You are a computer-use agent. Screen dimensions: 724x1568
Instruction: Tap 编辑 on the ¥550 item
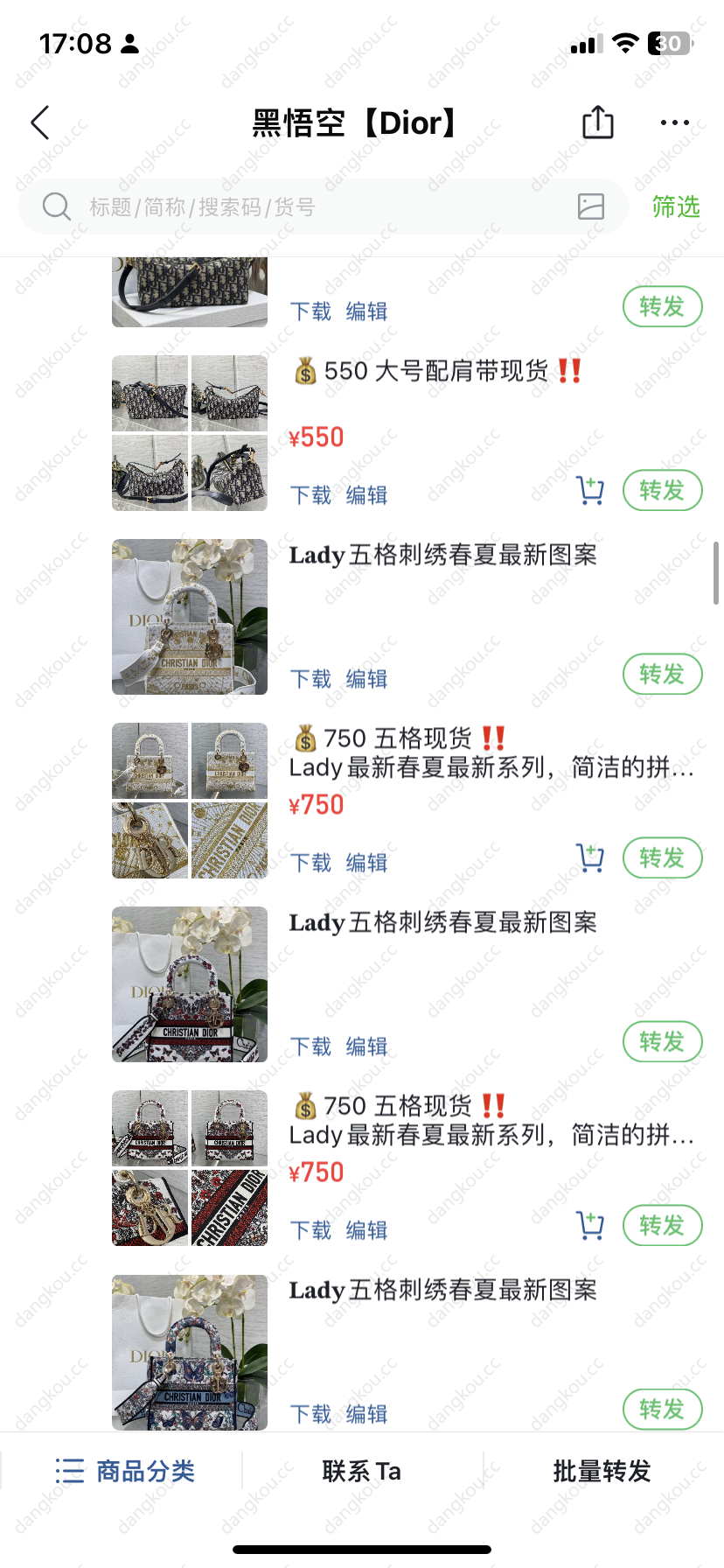[366, 495]
